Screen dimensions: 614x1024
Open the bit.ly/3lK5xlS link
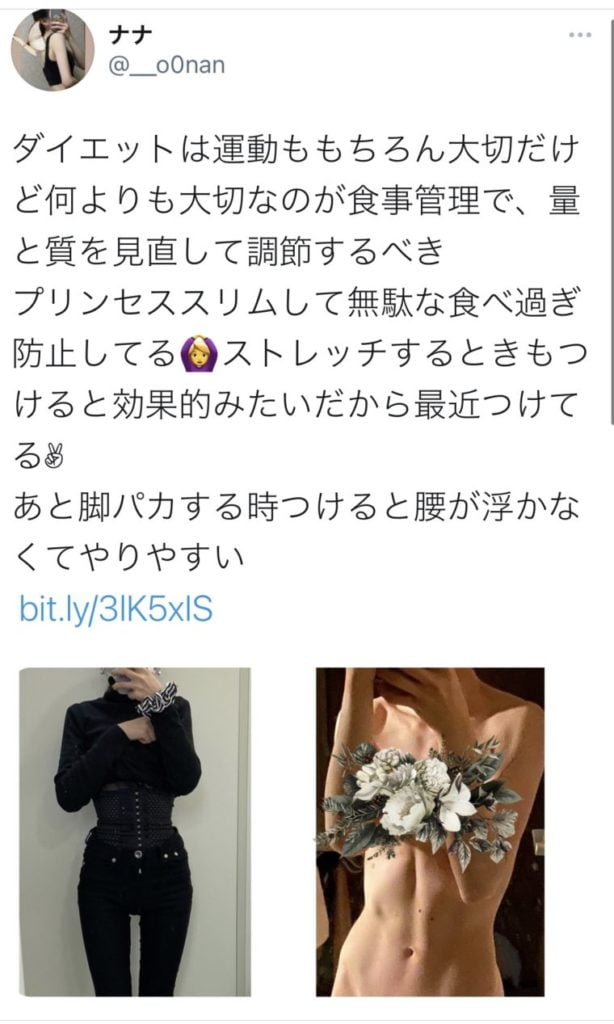(x=116, y=611)
